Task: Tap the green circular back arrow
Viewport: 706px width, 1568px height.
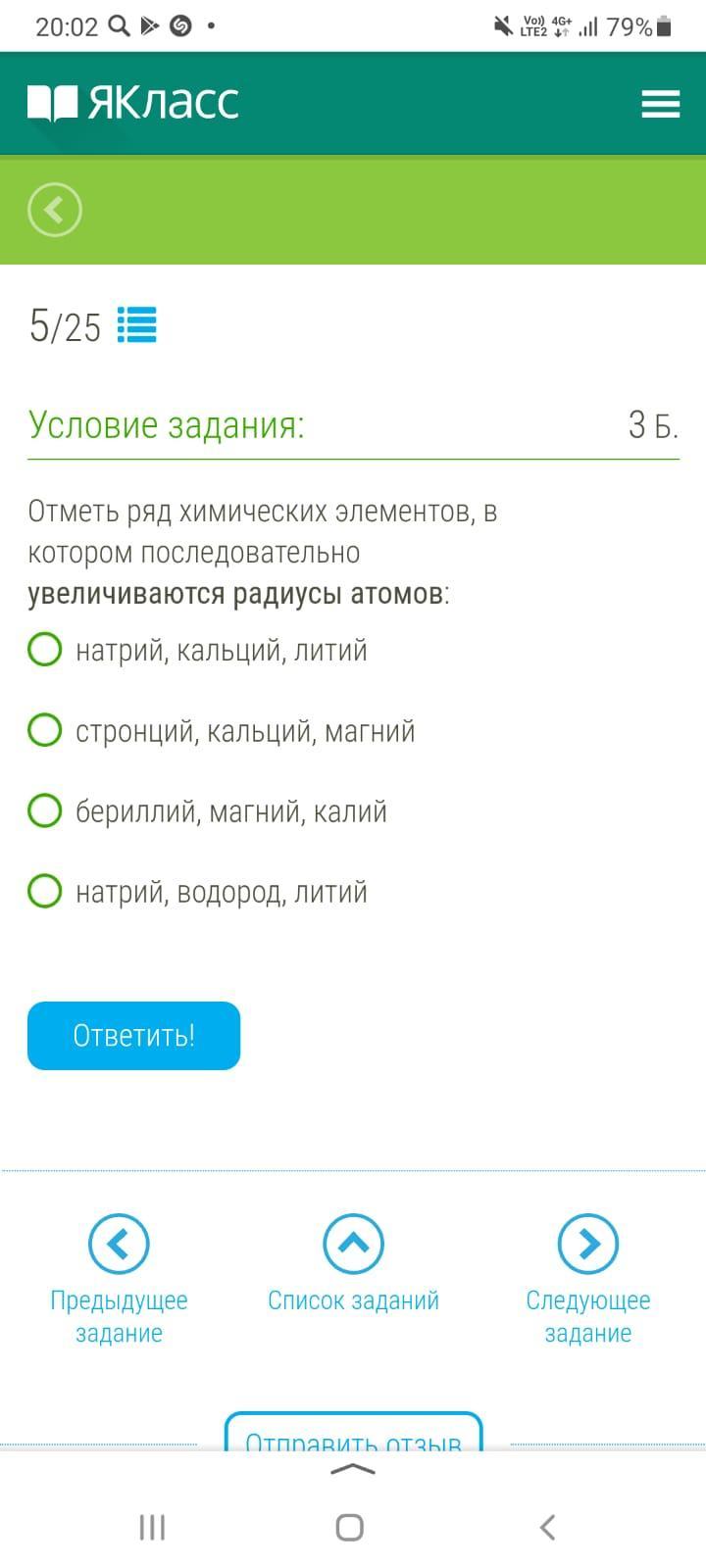Action: pyautogui.click(x=55, y=210)
